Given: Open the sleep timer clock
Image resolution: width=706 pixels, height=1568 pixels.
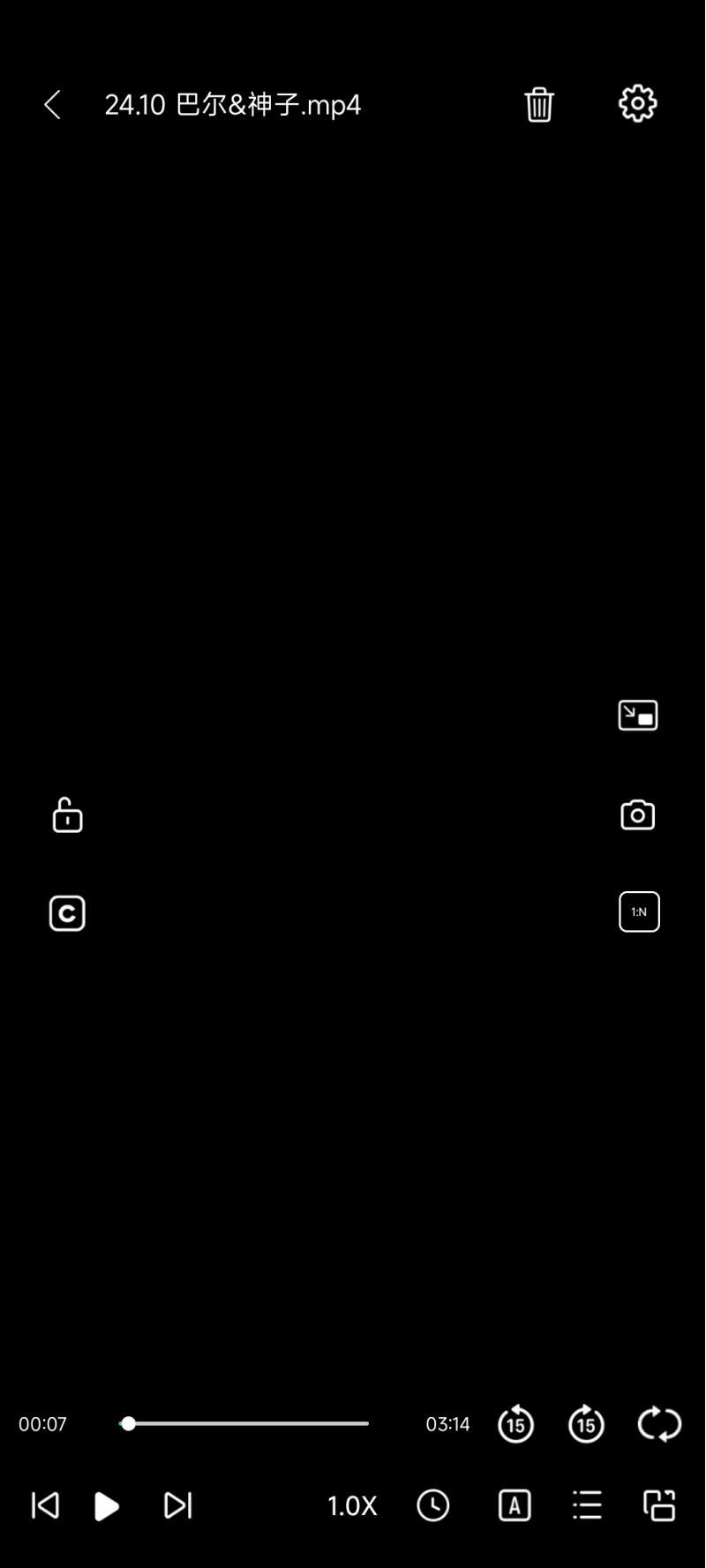Looking at the screenshot, I should point(433,1504).
